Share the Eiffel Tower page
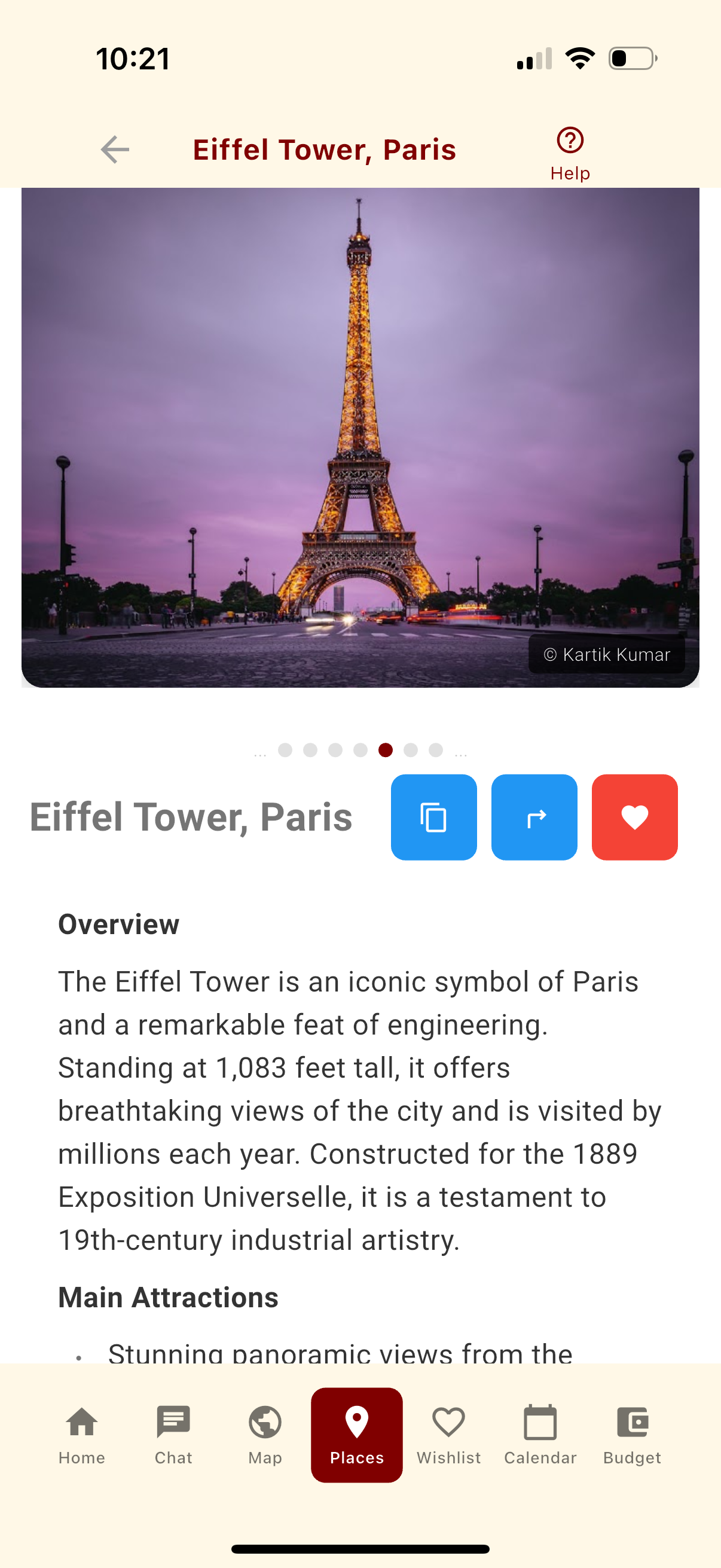721x1568 pixels. tap(534, 817)
